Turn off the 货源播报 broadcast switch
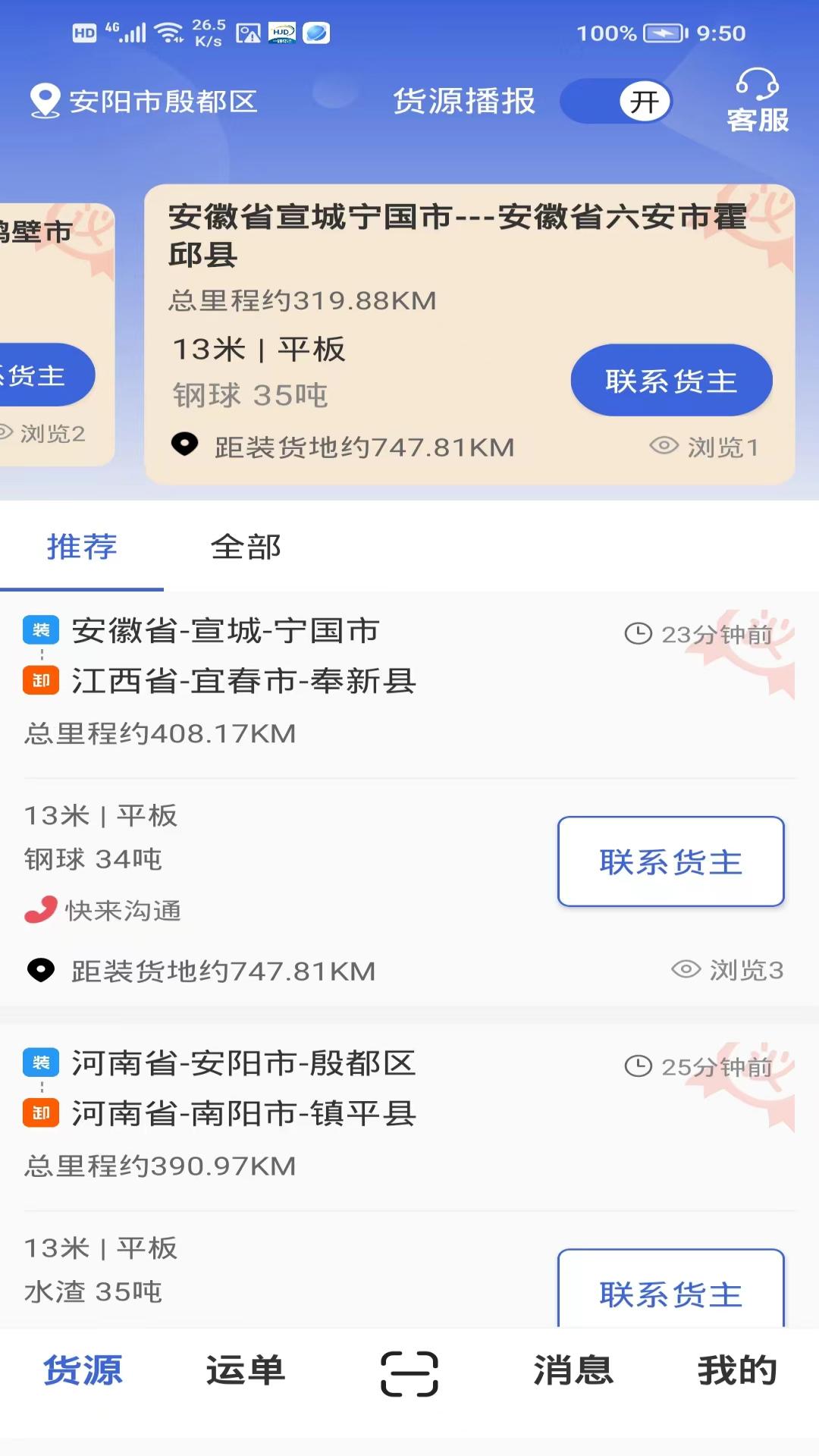Image resolution: width=819 pixels, height=1456 pixels. (617, 102)
